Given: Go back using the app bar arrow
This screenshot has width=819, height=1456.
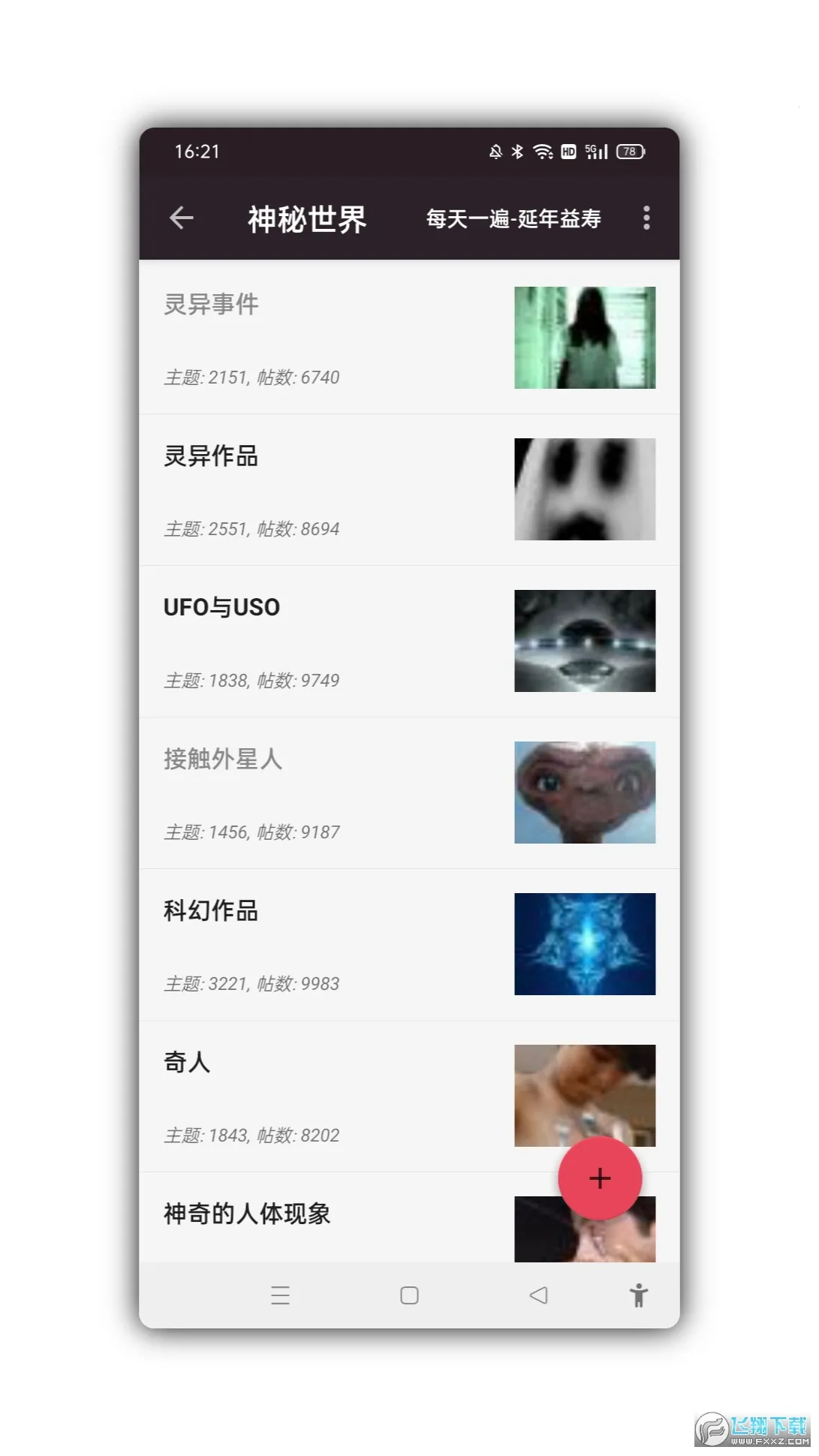Looking at the screenshot, I should click(x=182, y=218).
